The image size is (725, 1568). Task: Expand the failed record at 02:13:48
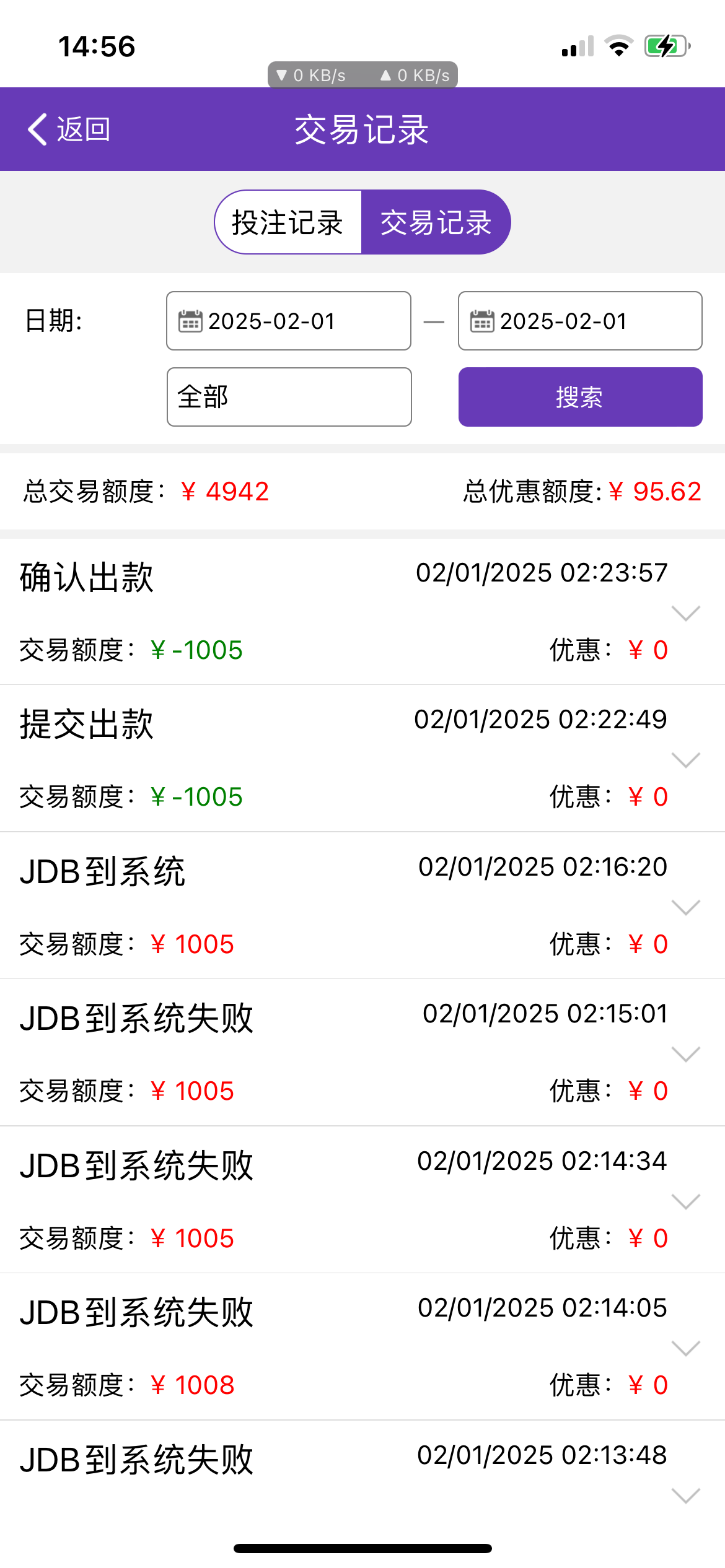685,1496
